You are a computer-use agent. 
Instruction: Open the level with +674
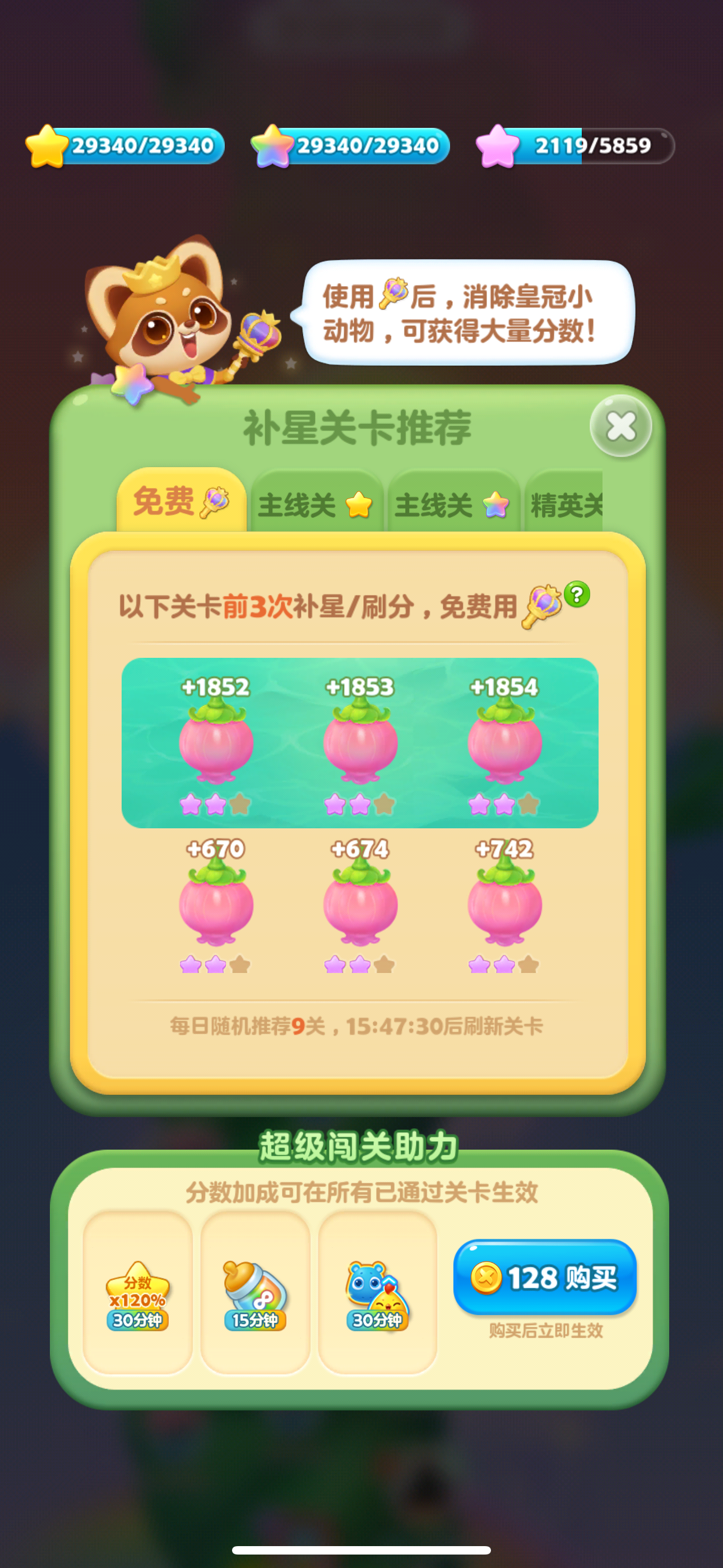click(x=360, y=906)
